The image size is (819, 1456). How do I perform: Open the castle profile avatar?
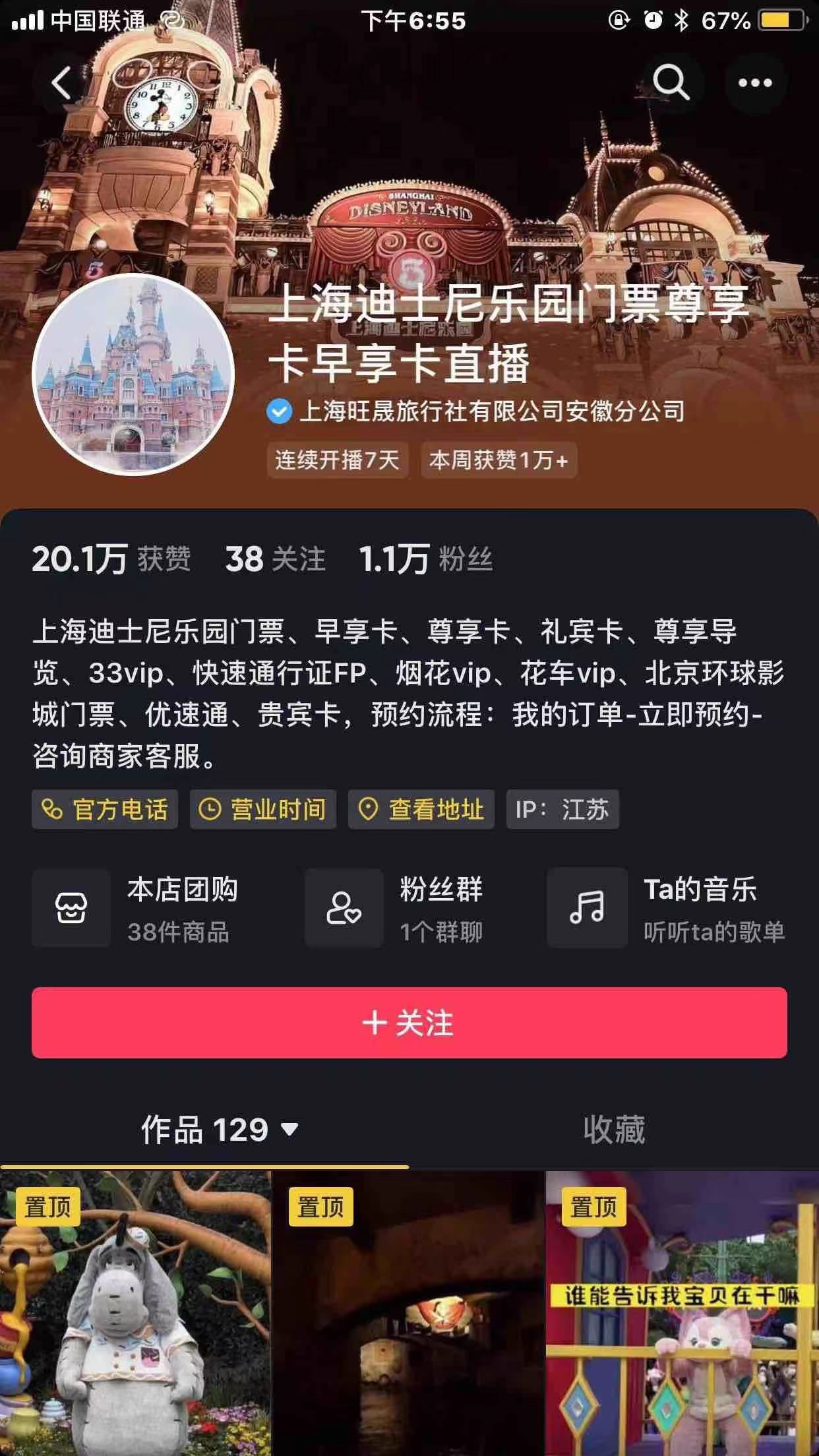(133, 375)
